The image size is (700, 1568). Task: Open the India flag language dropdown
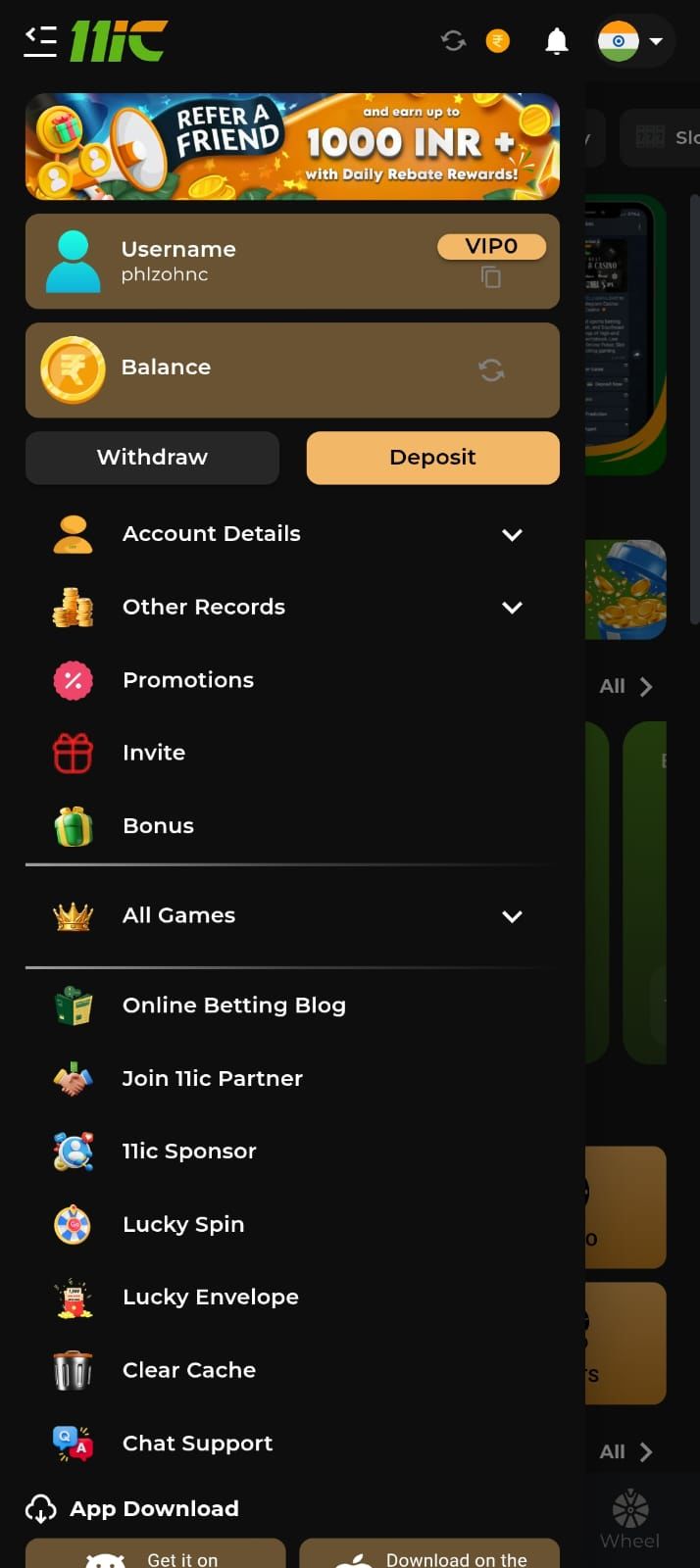click(633, 41)
